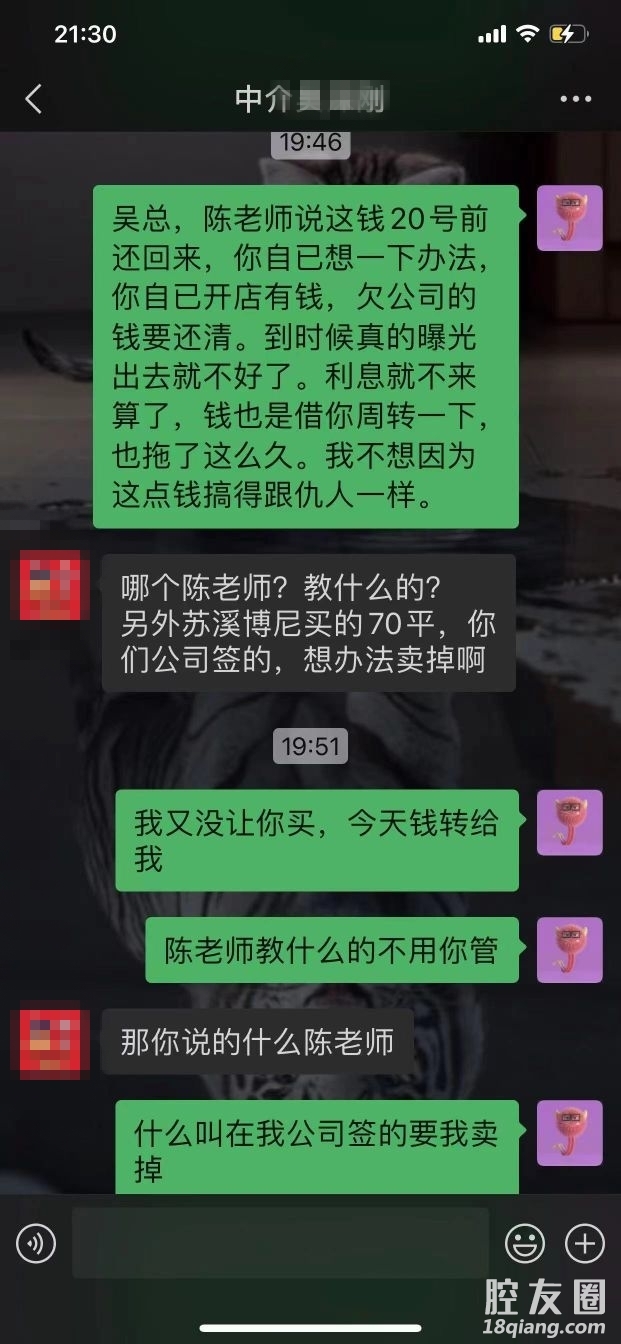This screenshot has height=1344, width=621.
Task: Switch to voice message input
Action: pos(36,1244)
